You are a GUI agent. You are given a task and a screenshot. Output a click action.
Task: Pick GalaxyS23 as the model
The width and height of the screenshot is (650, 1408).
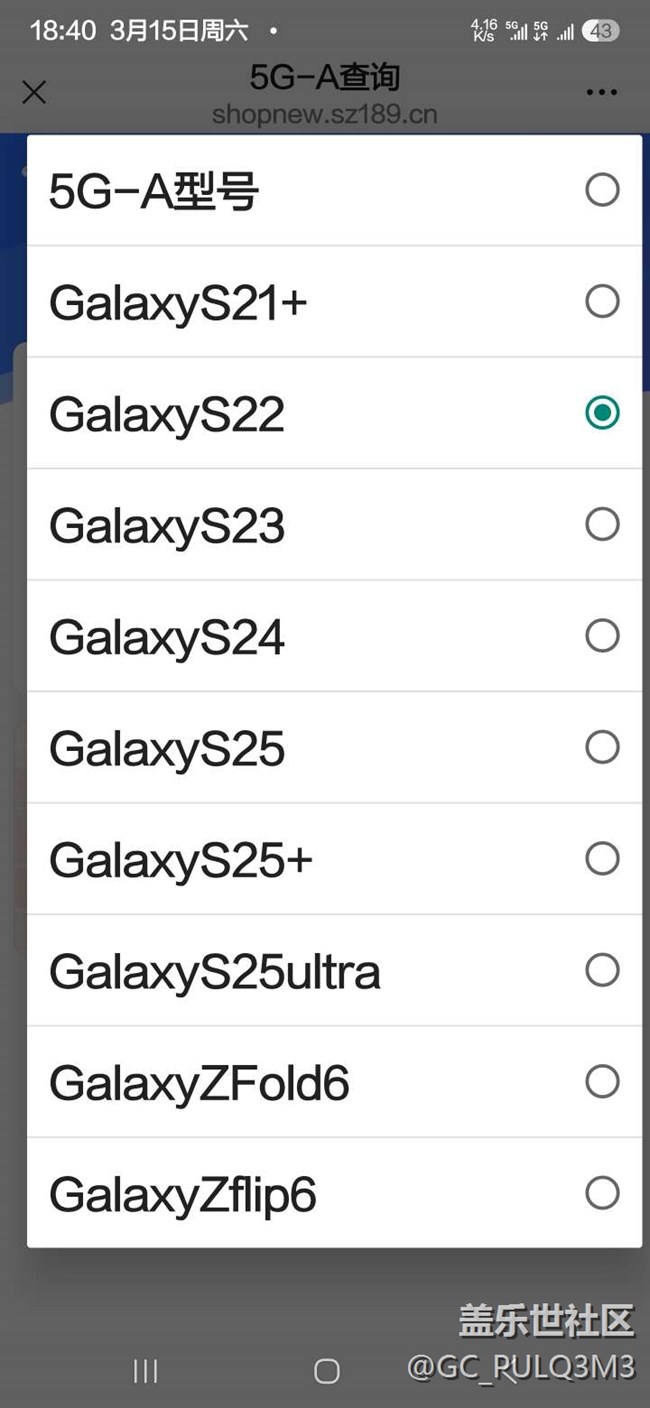click(x=334, y=524)
